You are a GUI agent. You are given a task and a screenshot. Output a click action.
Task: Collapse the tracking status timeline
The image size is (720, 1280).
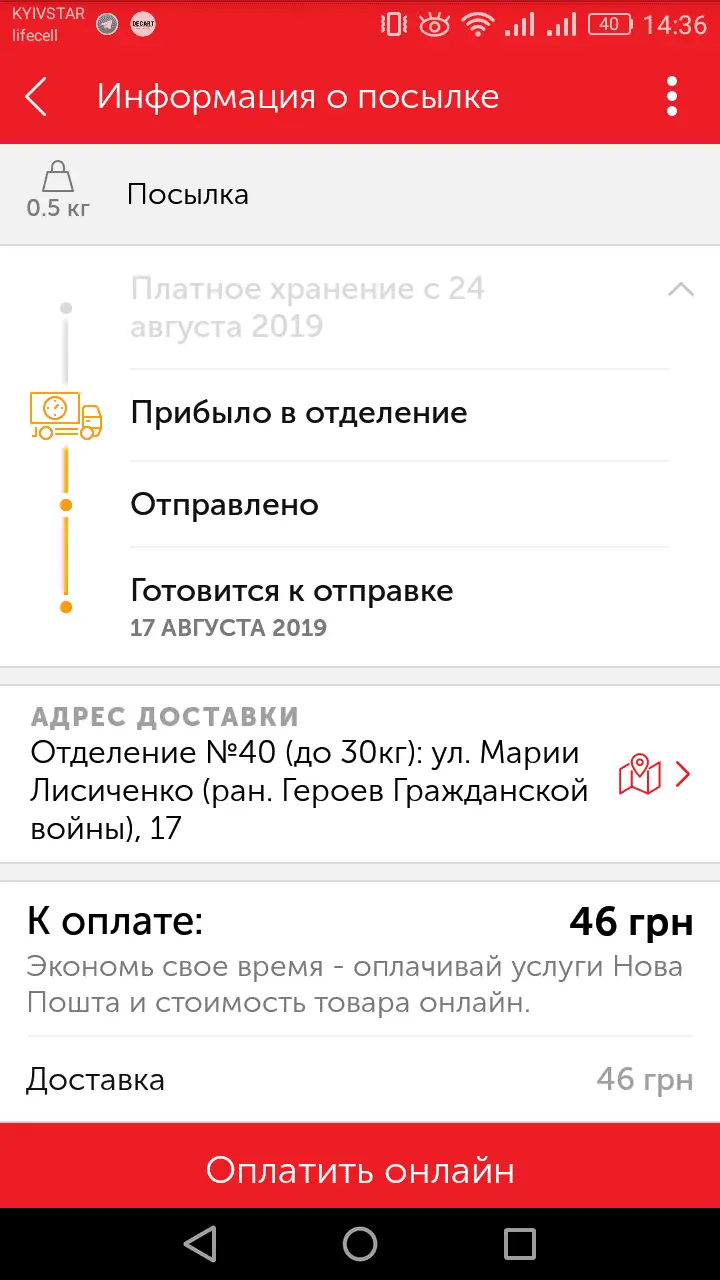(680, 290)
